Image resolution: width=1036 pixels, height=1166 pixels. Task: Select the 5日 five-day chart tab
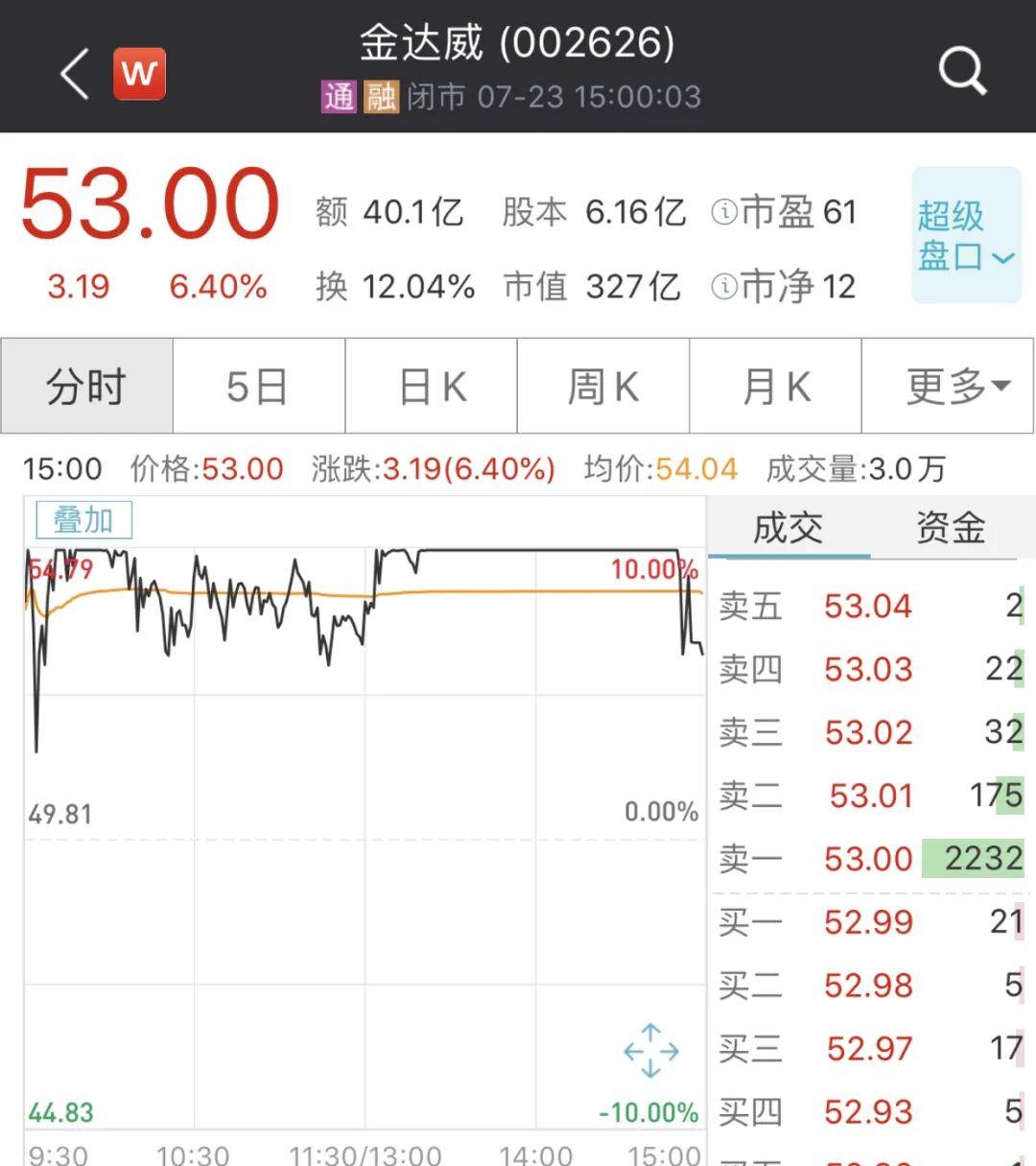(x=258, y=386)
